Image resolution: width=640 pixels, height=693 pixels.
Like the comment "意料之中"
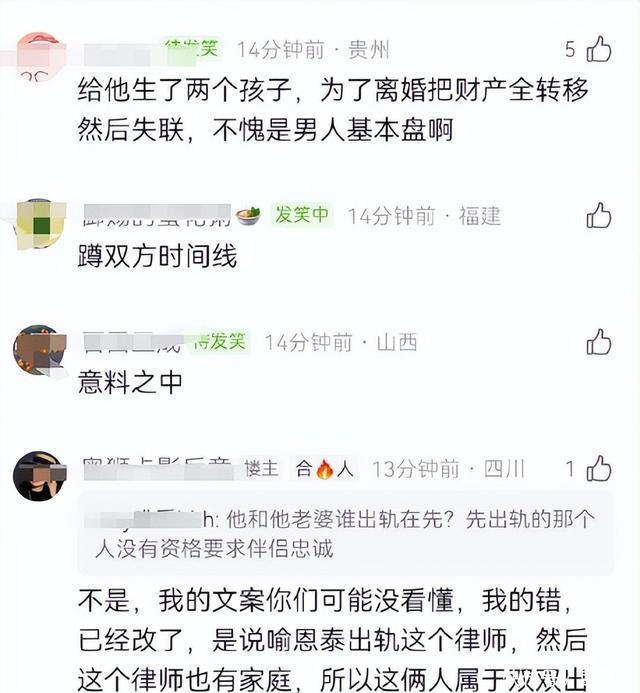599,342
